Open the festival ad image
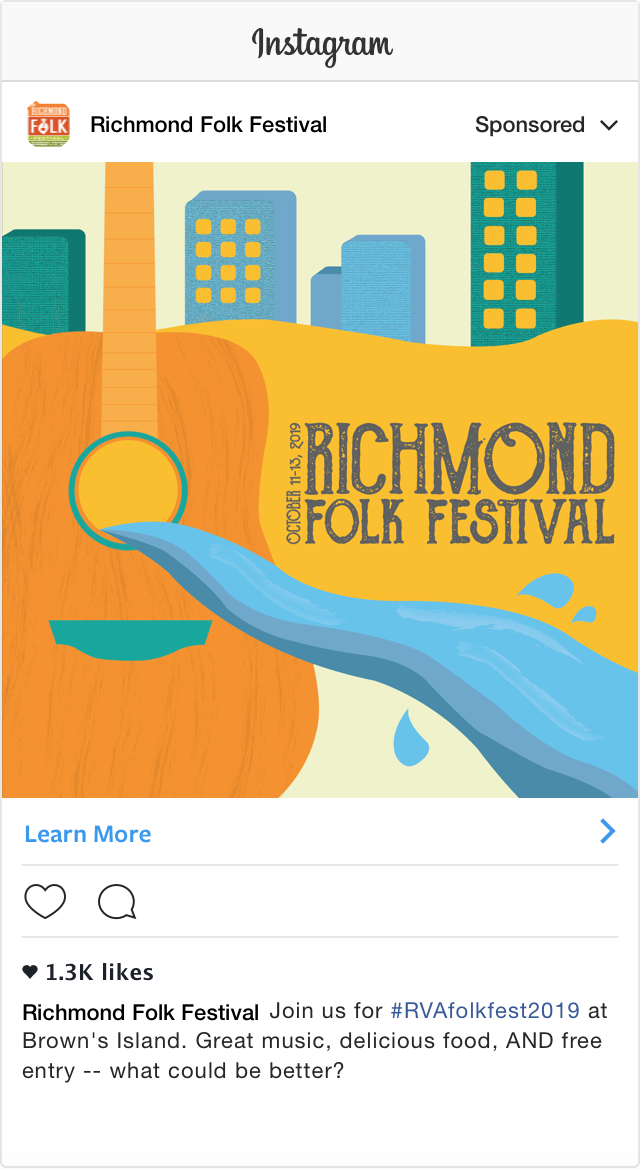The width and height of the screenshot is (640, 1170). [x=320, y=480]
